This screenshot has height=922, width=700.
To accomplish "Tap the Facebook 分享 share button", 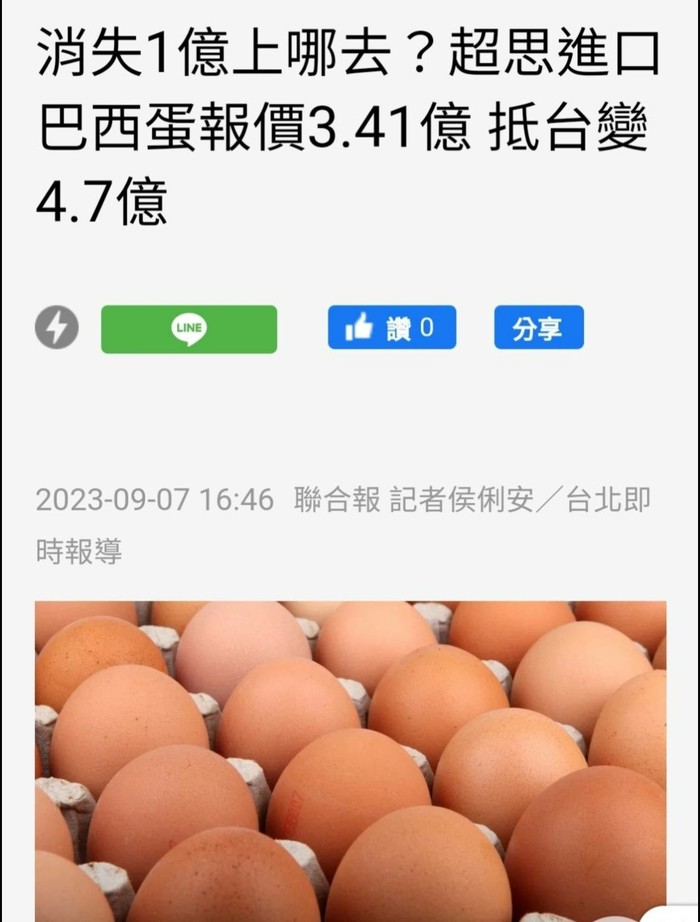I will [x=538, y=328].
